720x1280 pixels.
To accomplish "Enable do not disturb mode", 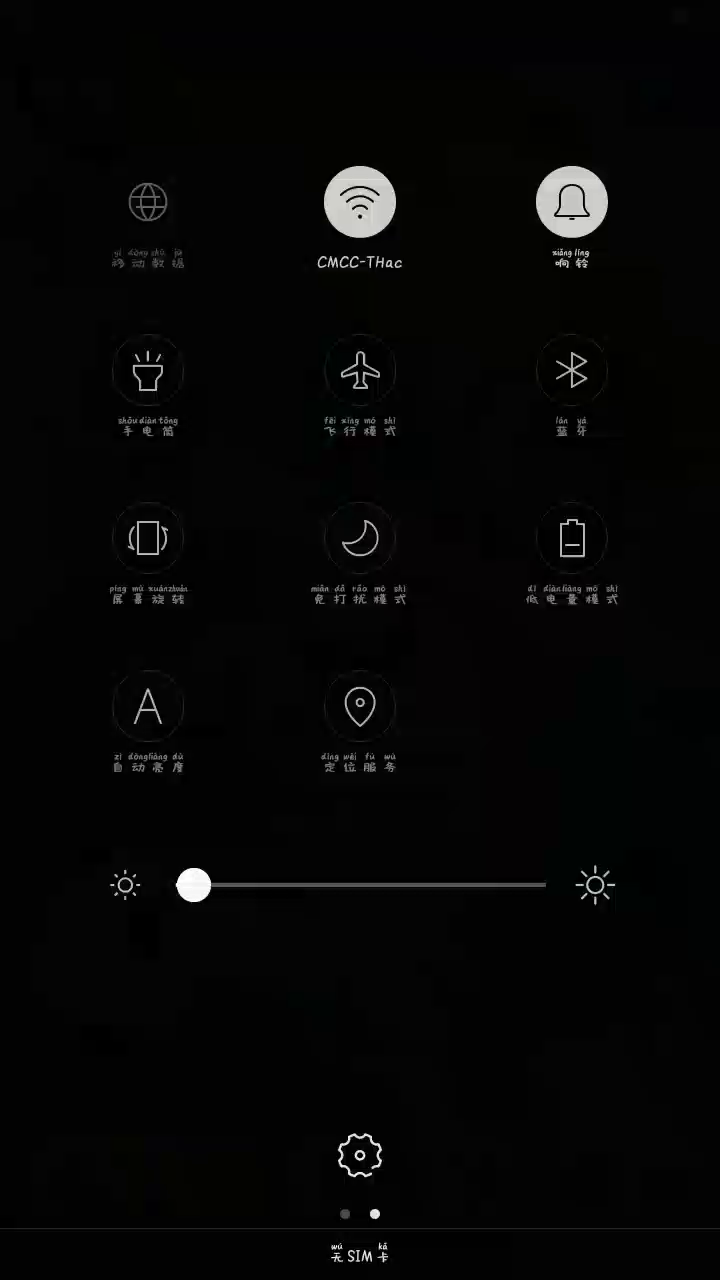I will click(x=360, y=538).
